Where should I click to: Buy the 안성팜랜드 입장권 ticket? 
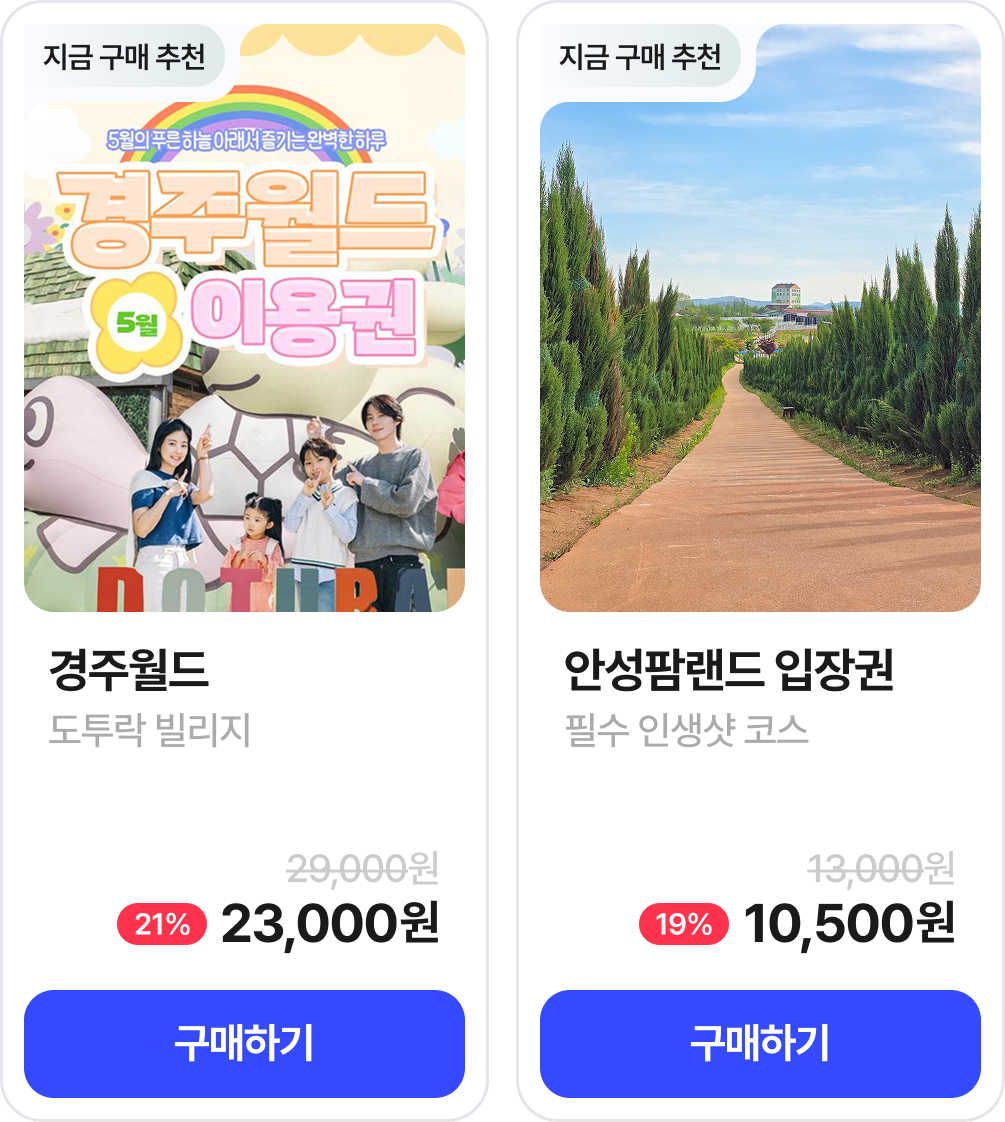[x=760, y=1043]
